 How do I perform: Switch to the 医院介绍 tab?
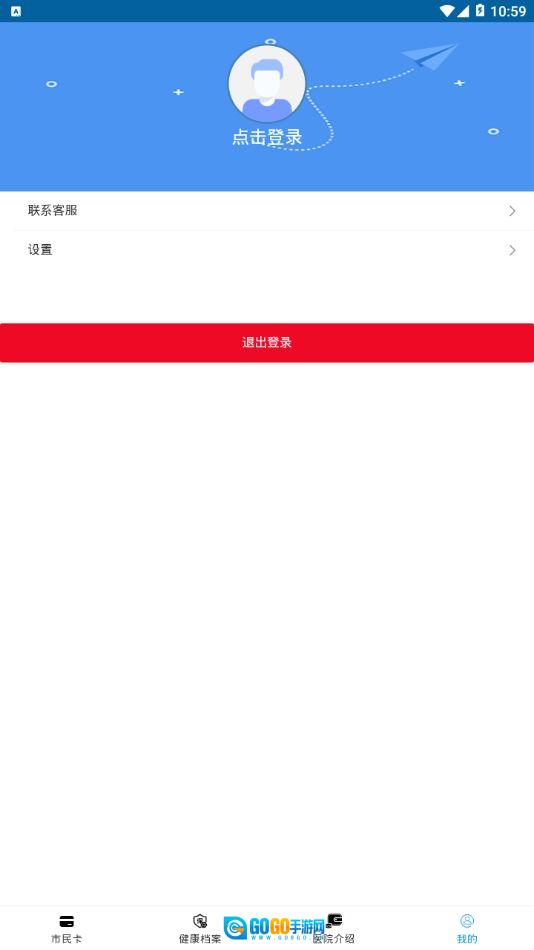click(333, 928)
